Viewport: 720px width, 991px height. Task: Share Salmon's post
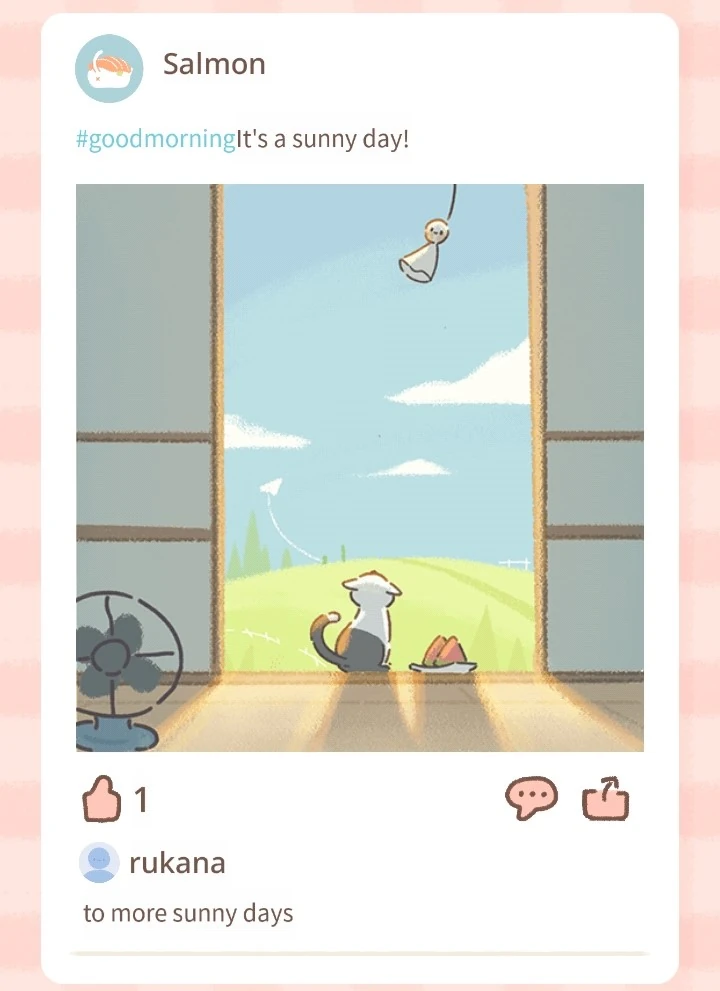[605, 798]
